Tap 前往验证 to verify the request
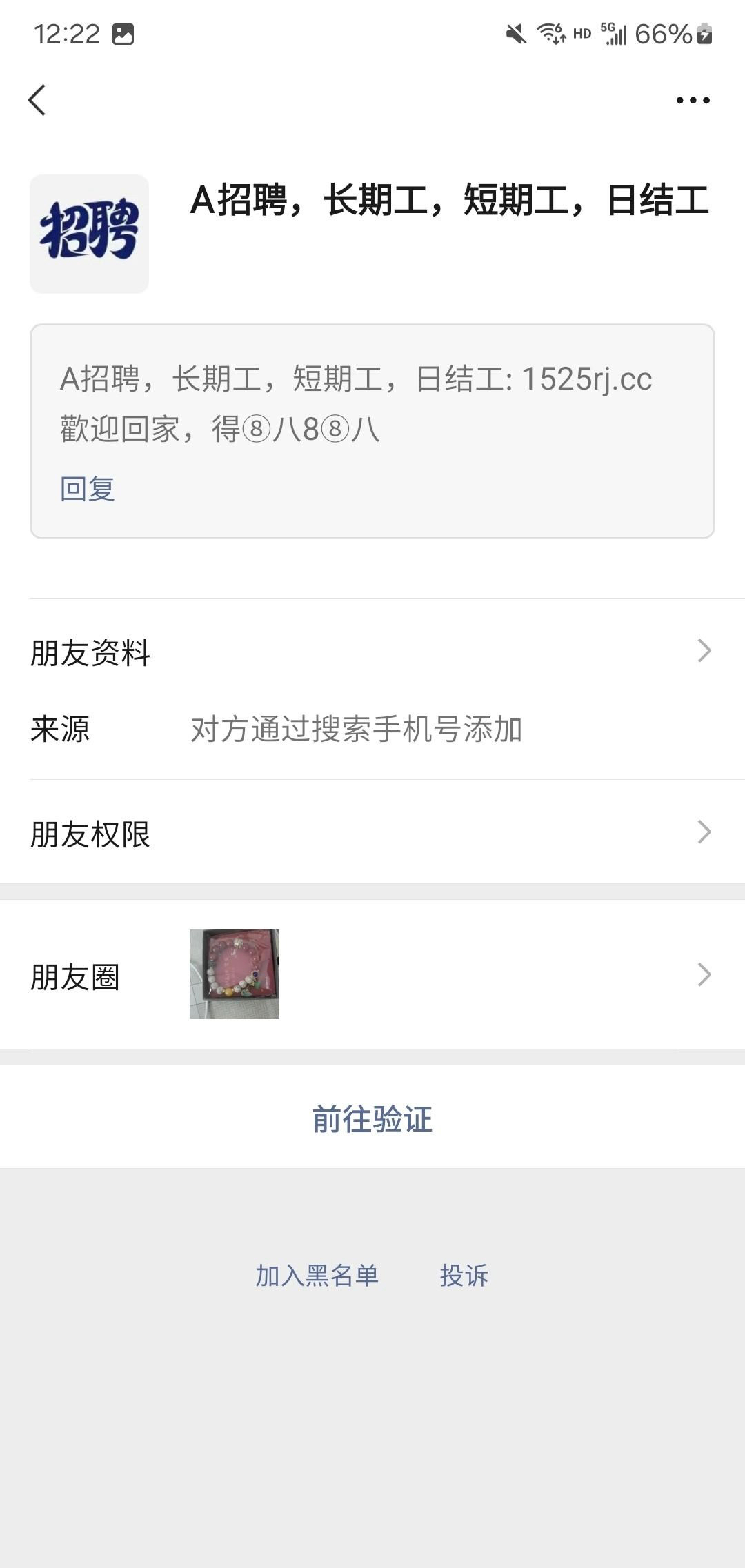Image resolution: width=745 pixels, height=1568 pixels. coord(372,1118)
